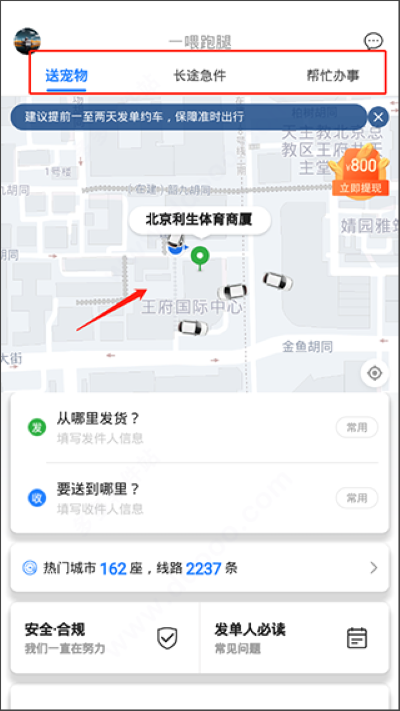Fill in recipient info at 要送到哪里

179,498
